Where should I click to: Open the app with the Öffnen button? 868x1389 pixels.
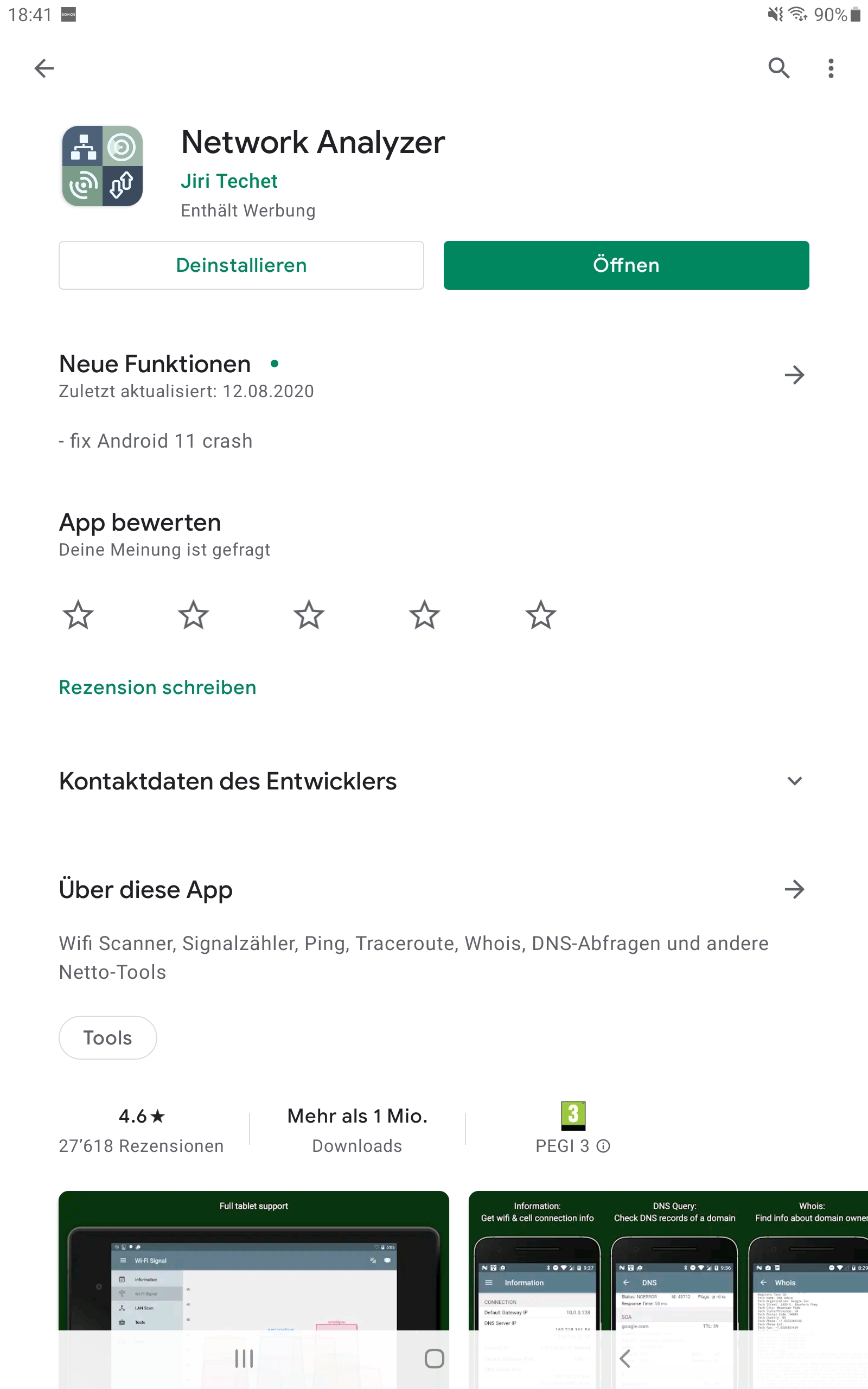626,265
